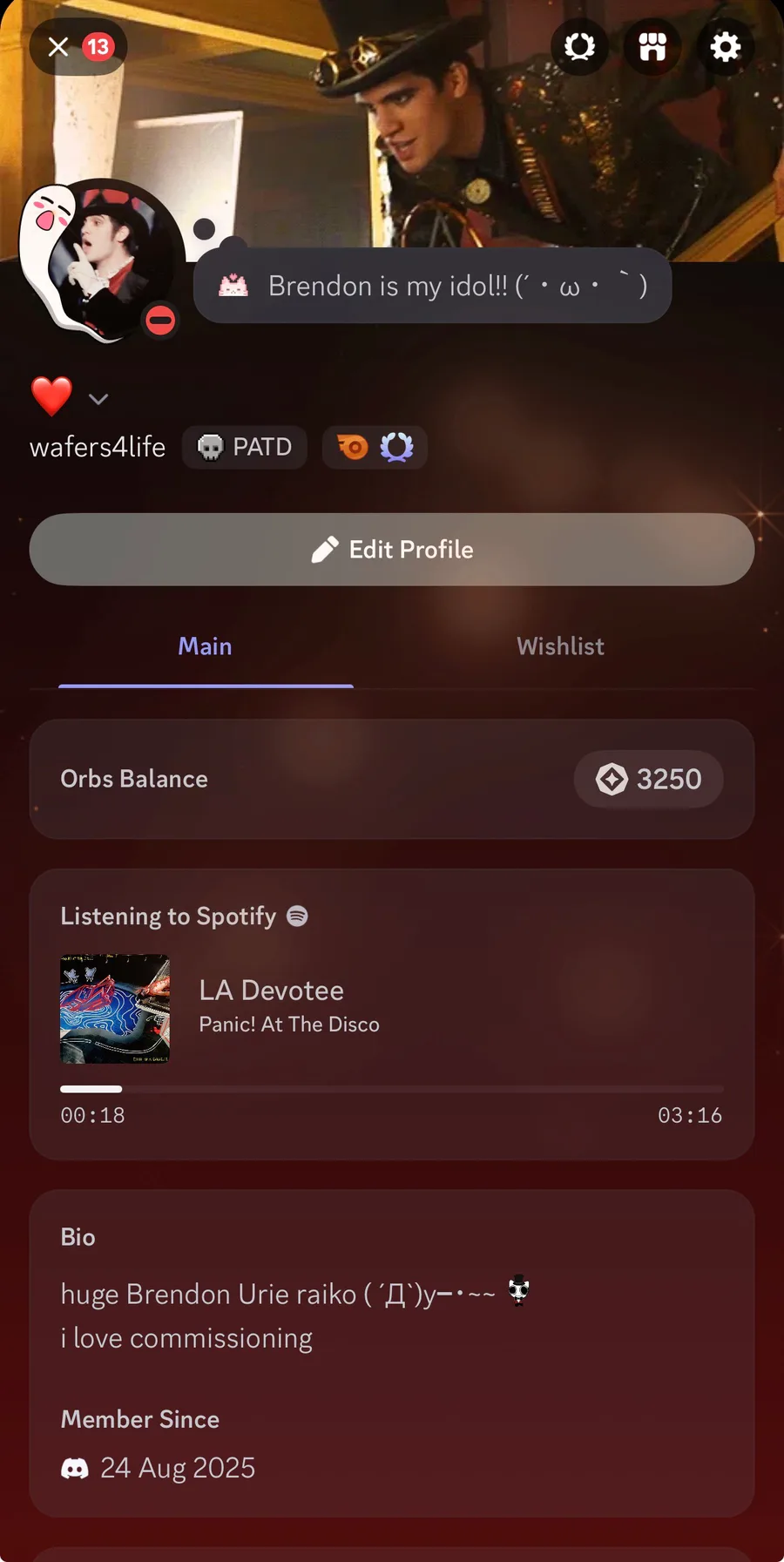This screenshot has height=1562, width=784.
Task: View the profile badges
Action: click(x=375, y=448)
